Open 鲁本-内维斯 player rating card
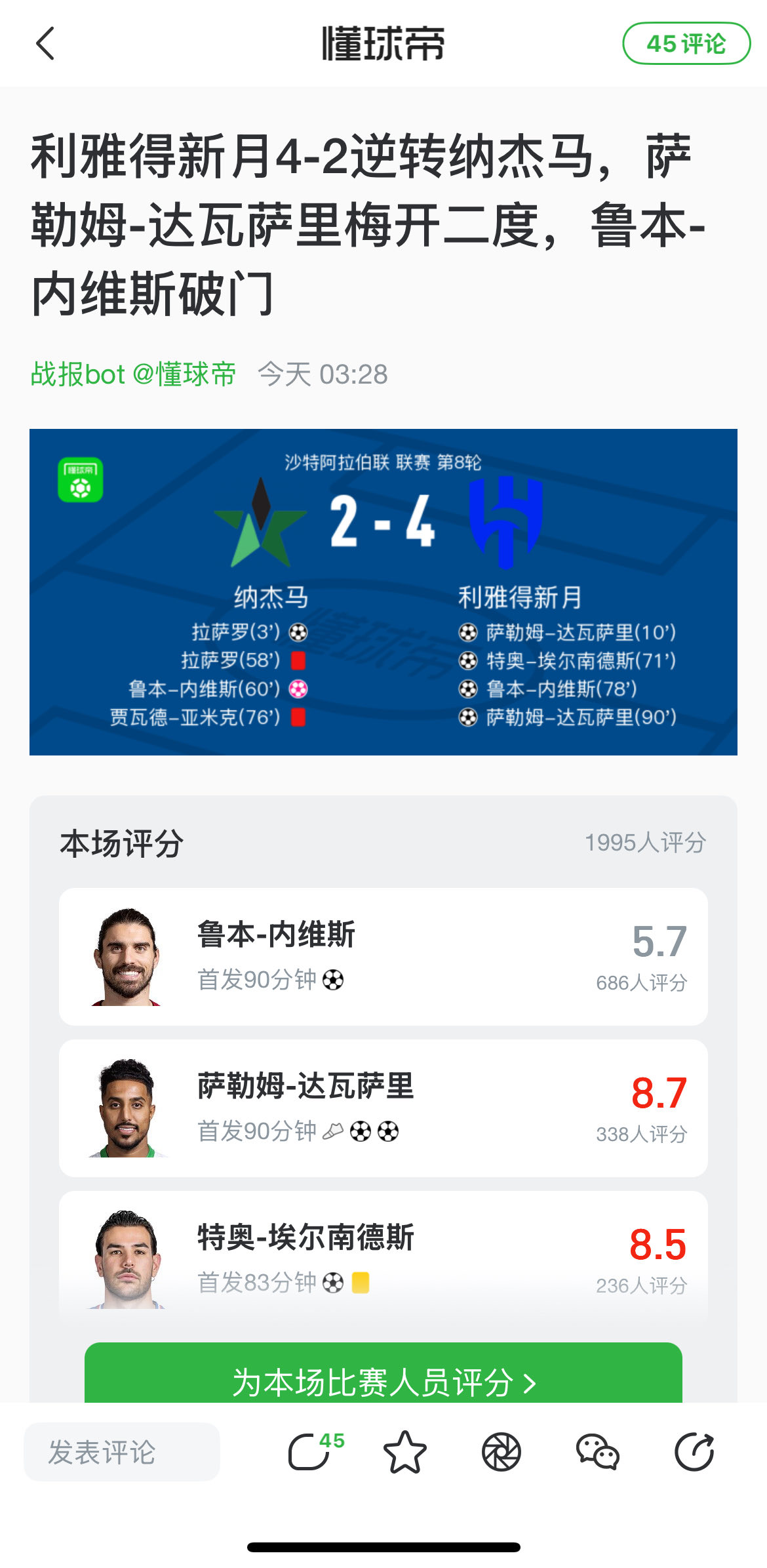Screen dimensions: 767x1568 click(x=383, y=956)
